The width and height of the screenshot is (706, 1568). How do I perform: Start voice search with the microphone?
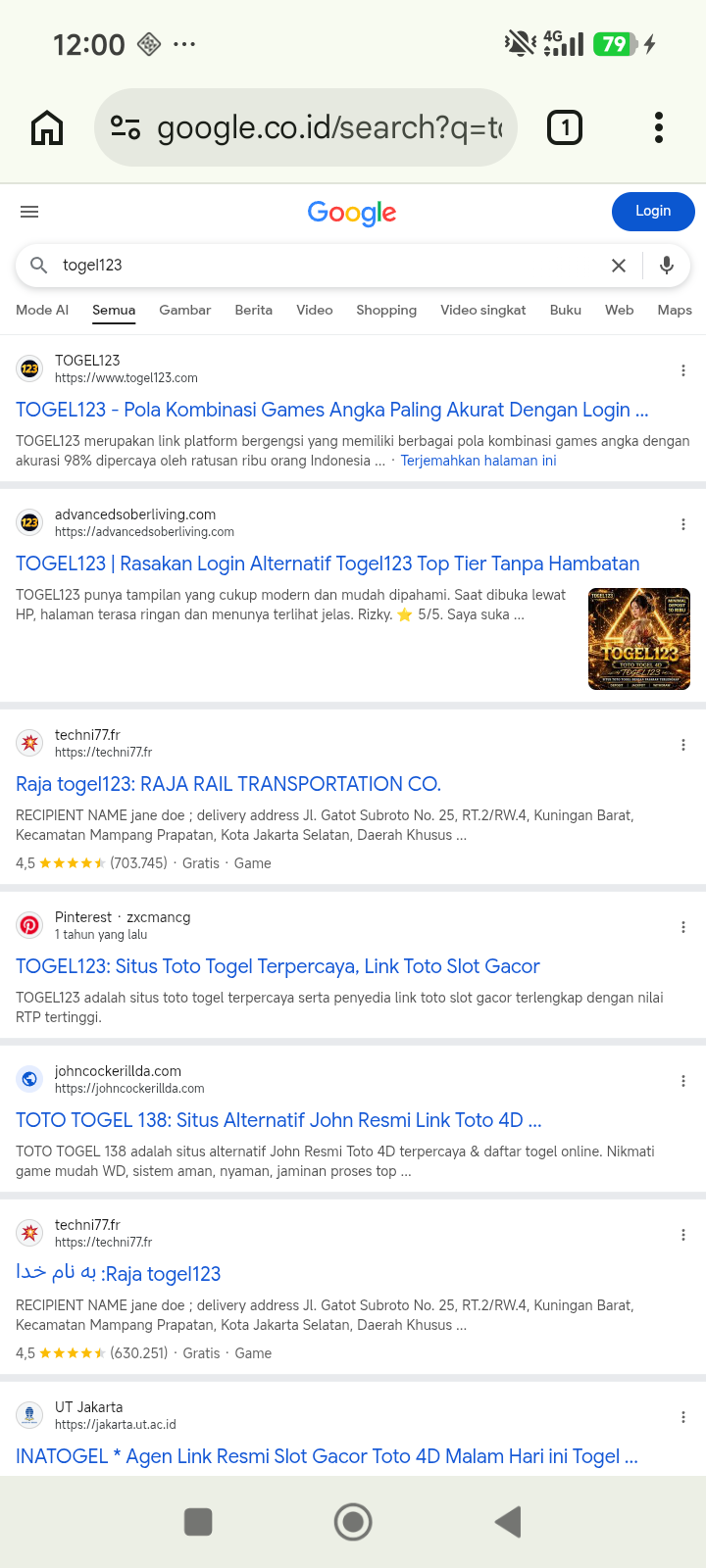click(x=667, y=266)
